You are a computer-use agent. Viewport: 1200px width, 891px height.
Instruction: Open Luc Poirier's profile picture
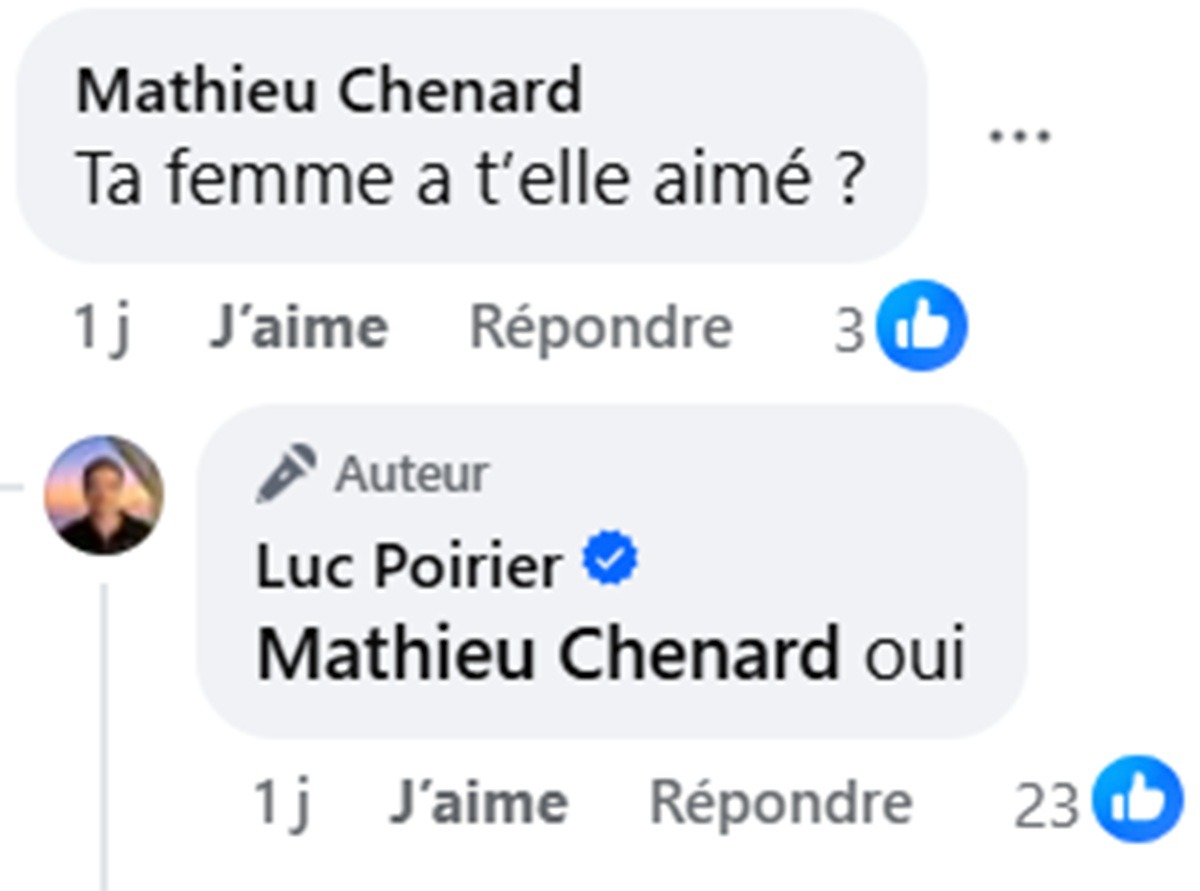point(104,495)
